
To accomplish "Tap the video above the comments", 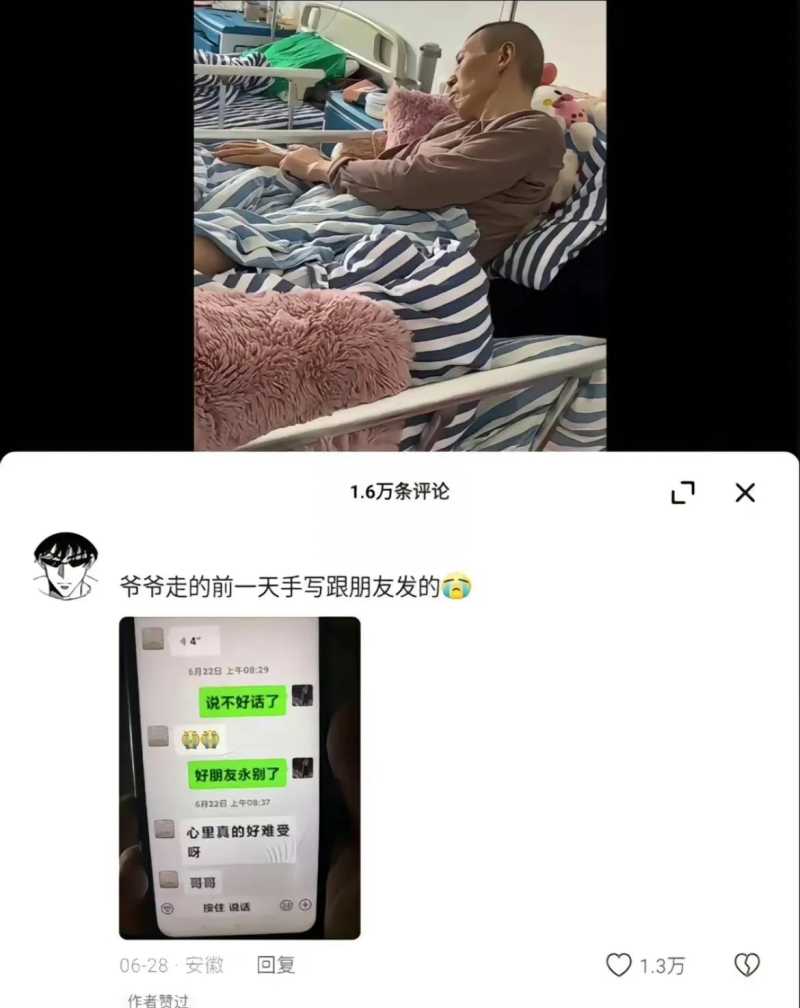I will (x=400, y=225).
